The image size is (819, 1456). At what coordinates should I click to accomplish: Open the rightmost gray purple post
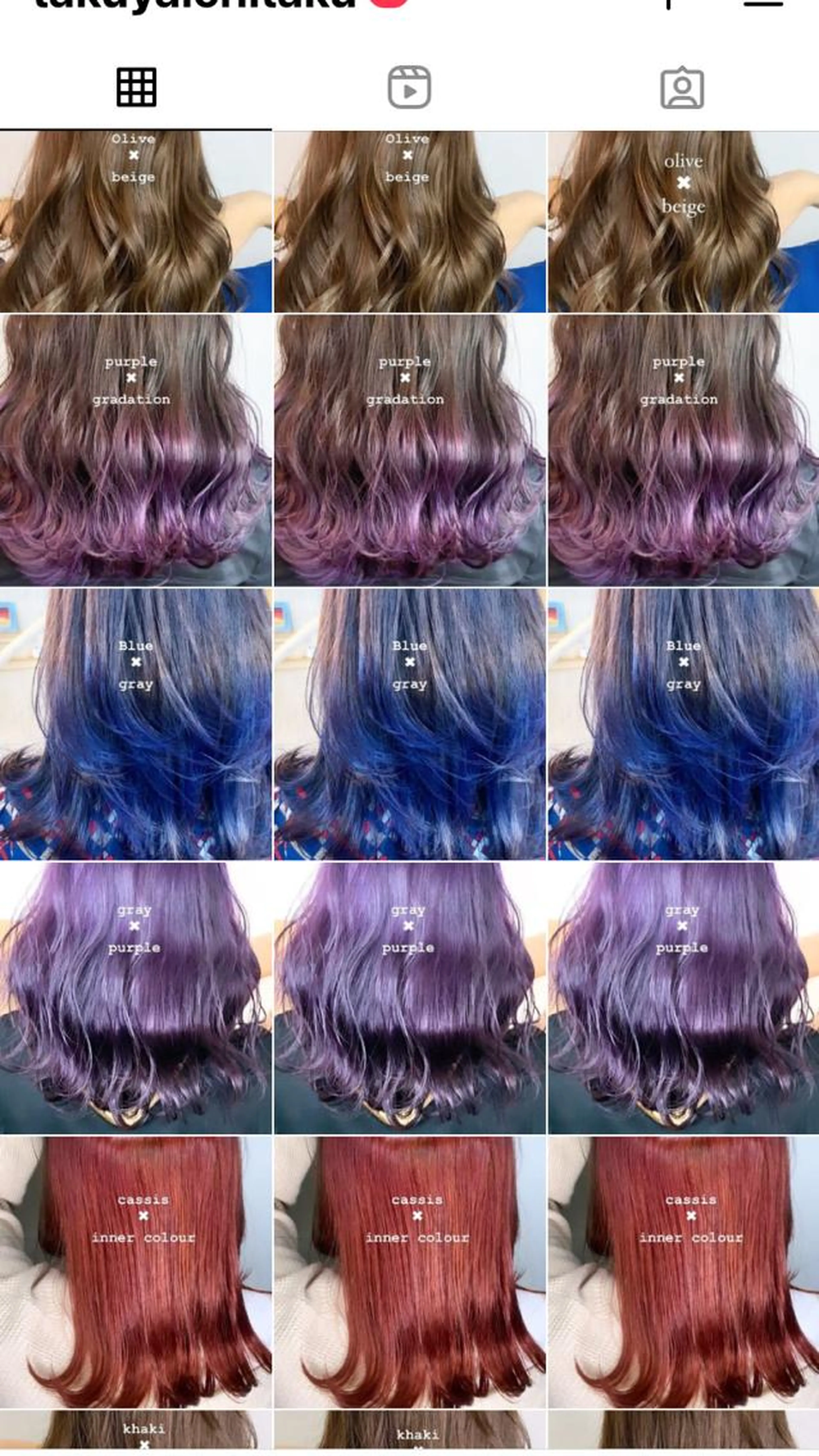point(683,998)
